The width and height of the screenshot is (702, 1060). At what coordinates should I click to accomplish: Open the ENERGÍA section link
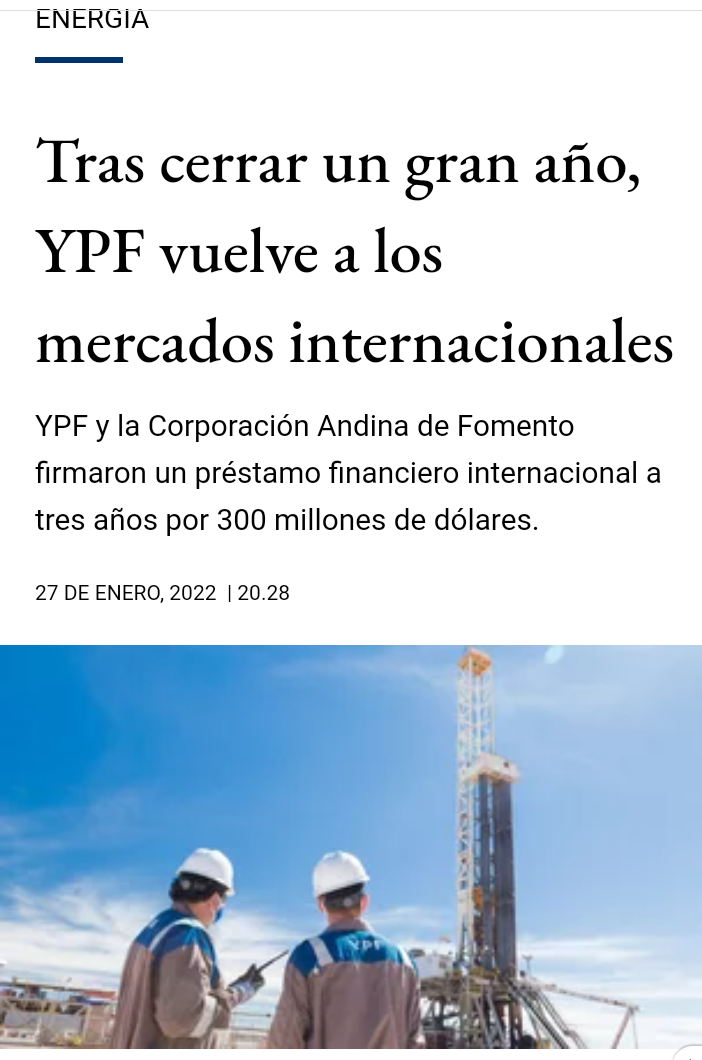[92, 21]
